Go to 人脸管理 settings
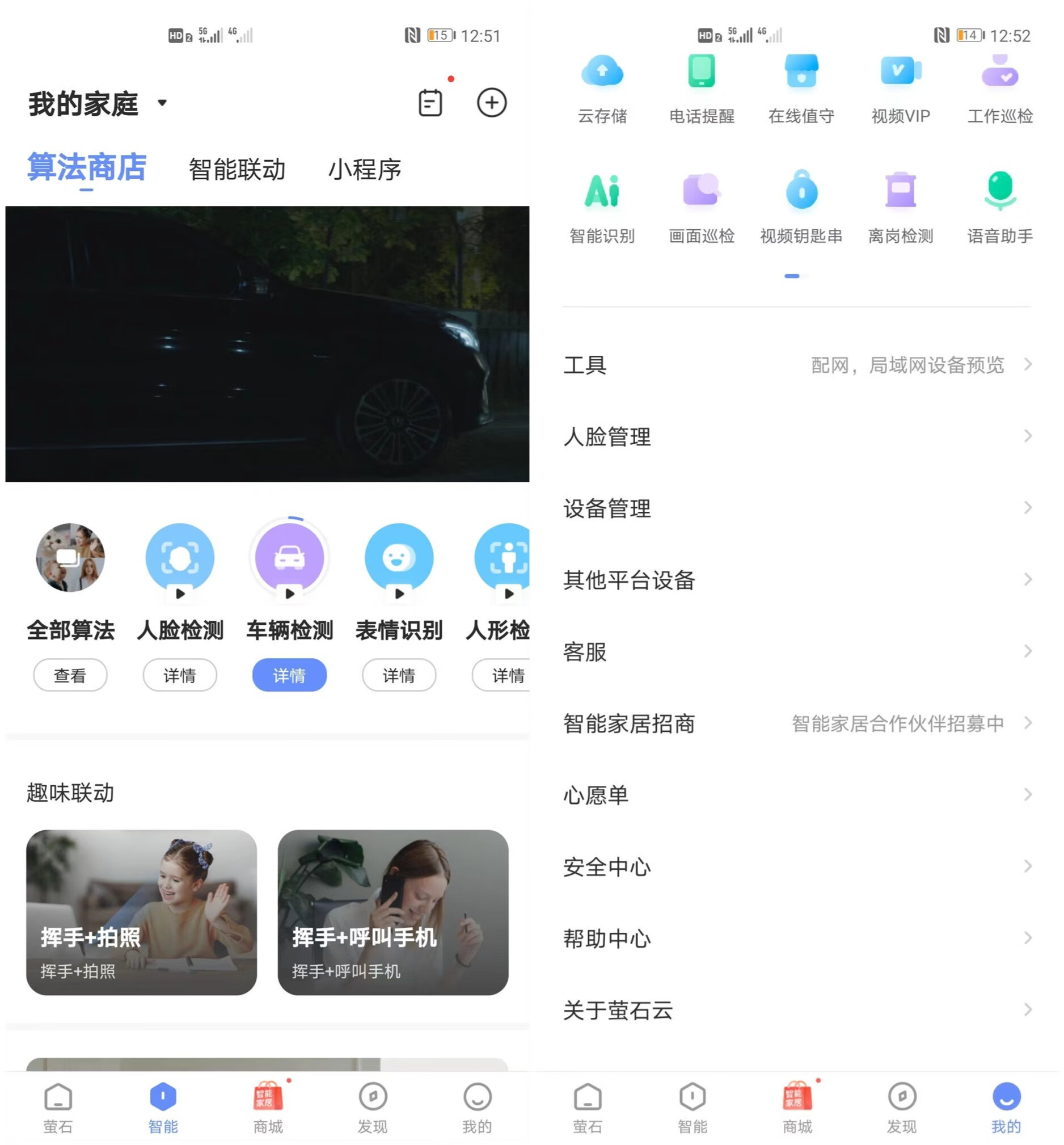 click(x=797, y=436)
